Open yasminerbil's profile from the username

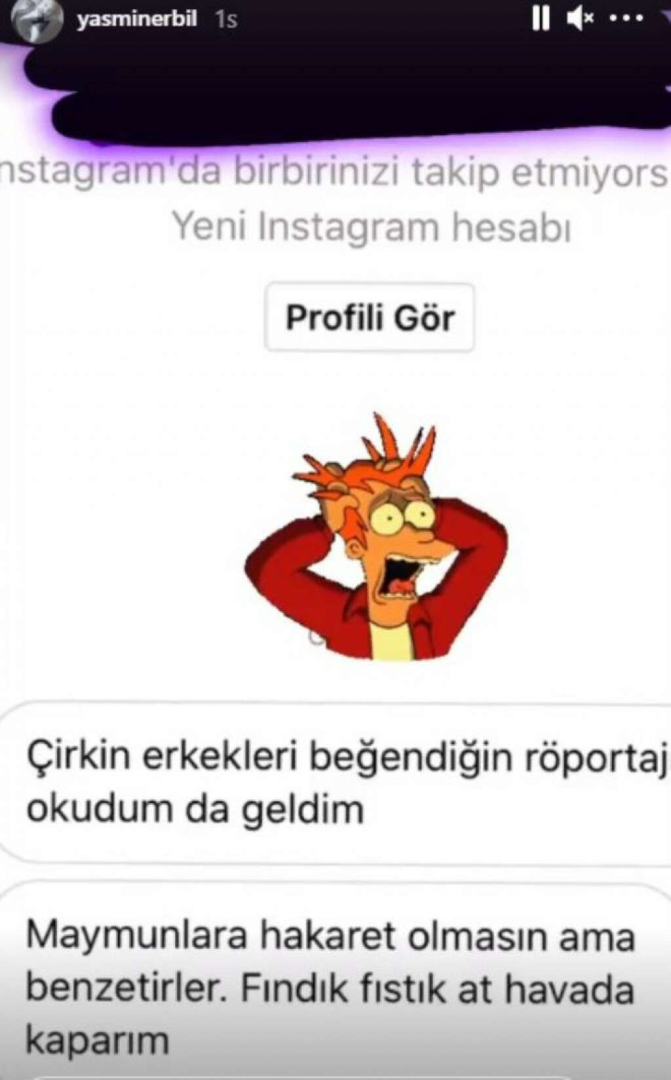point(139,18)
